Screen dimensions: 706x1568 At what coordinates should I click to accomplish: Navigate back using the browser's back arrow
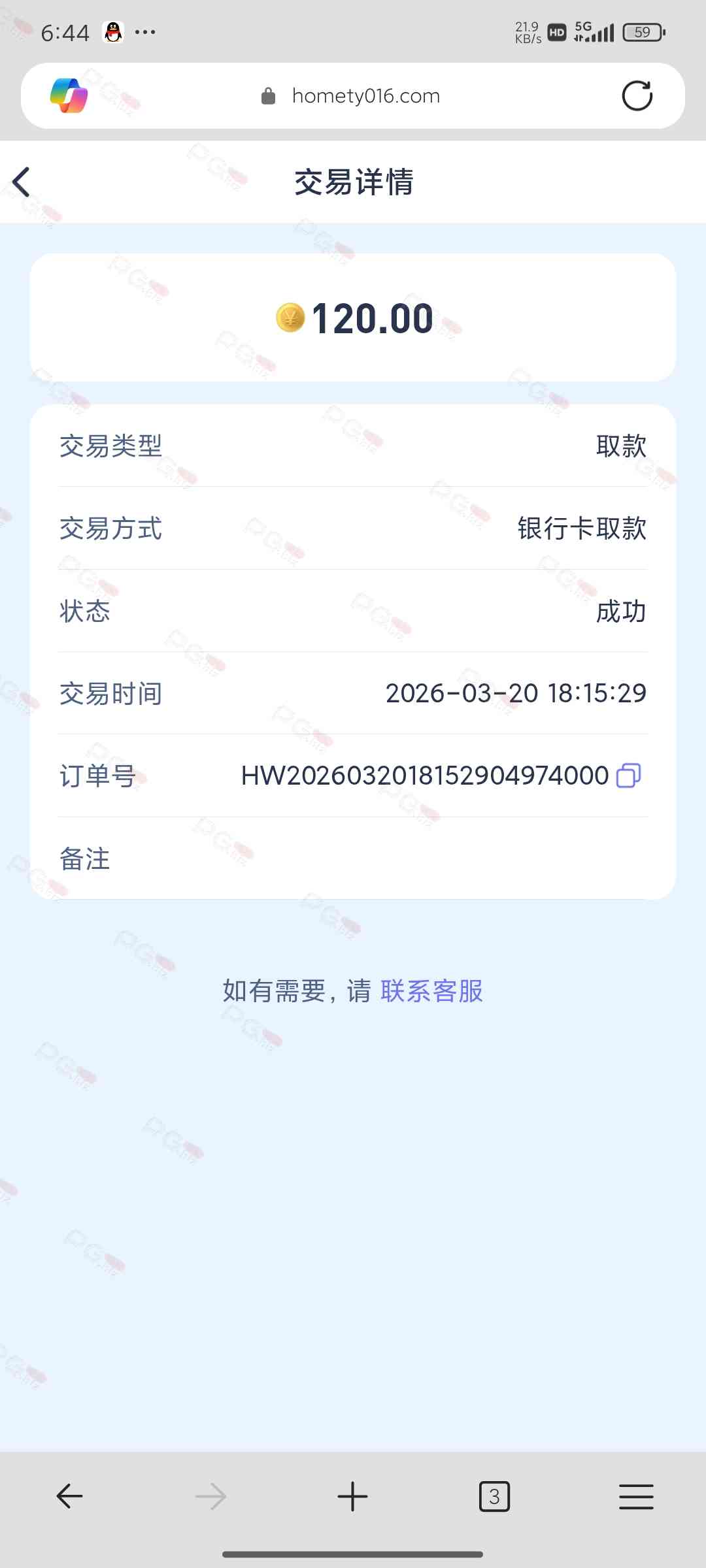[69, 1495]
